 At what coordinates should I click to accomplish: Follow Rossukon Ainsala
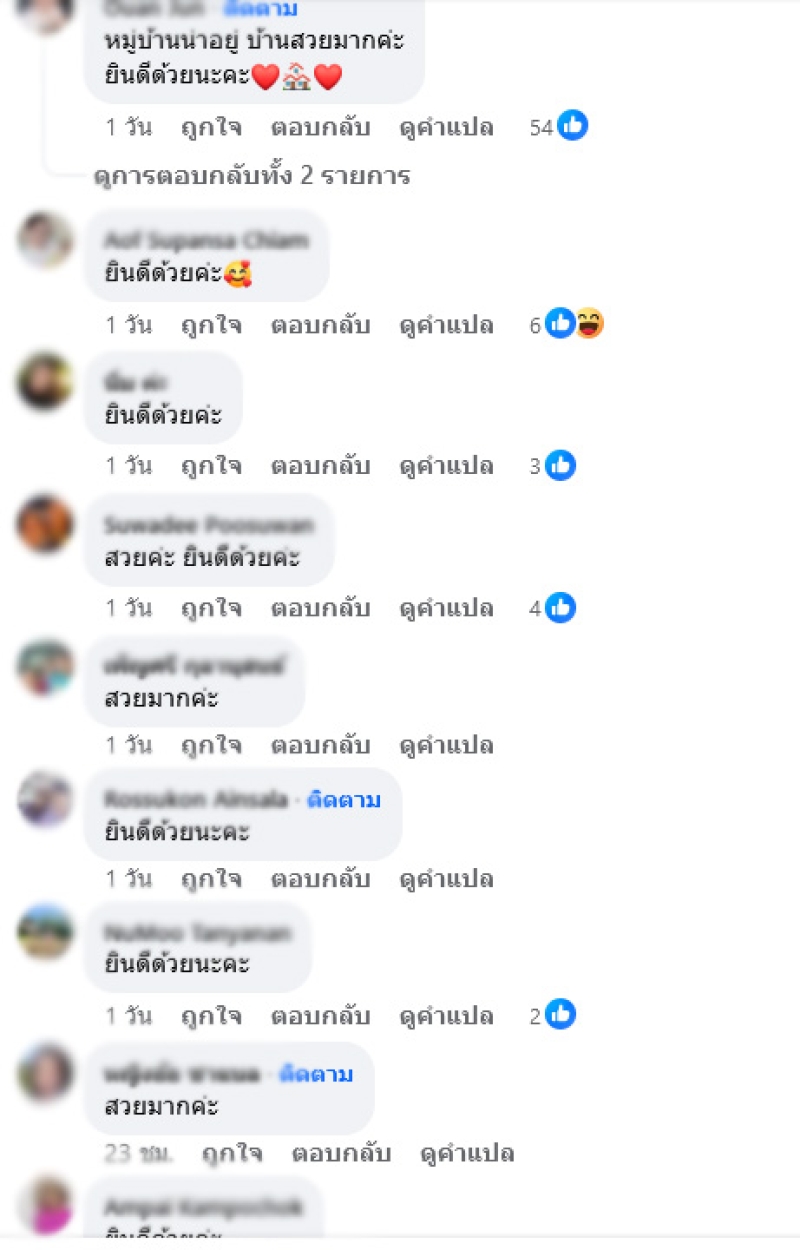pos(344,800)
